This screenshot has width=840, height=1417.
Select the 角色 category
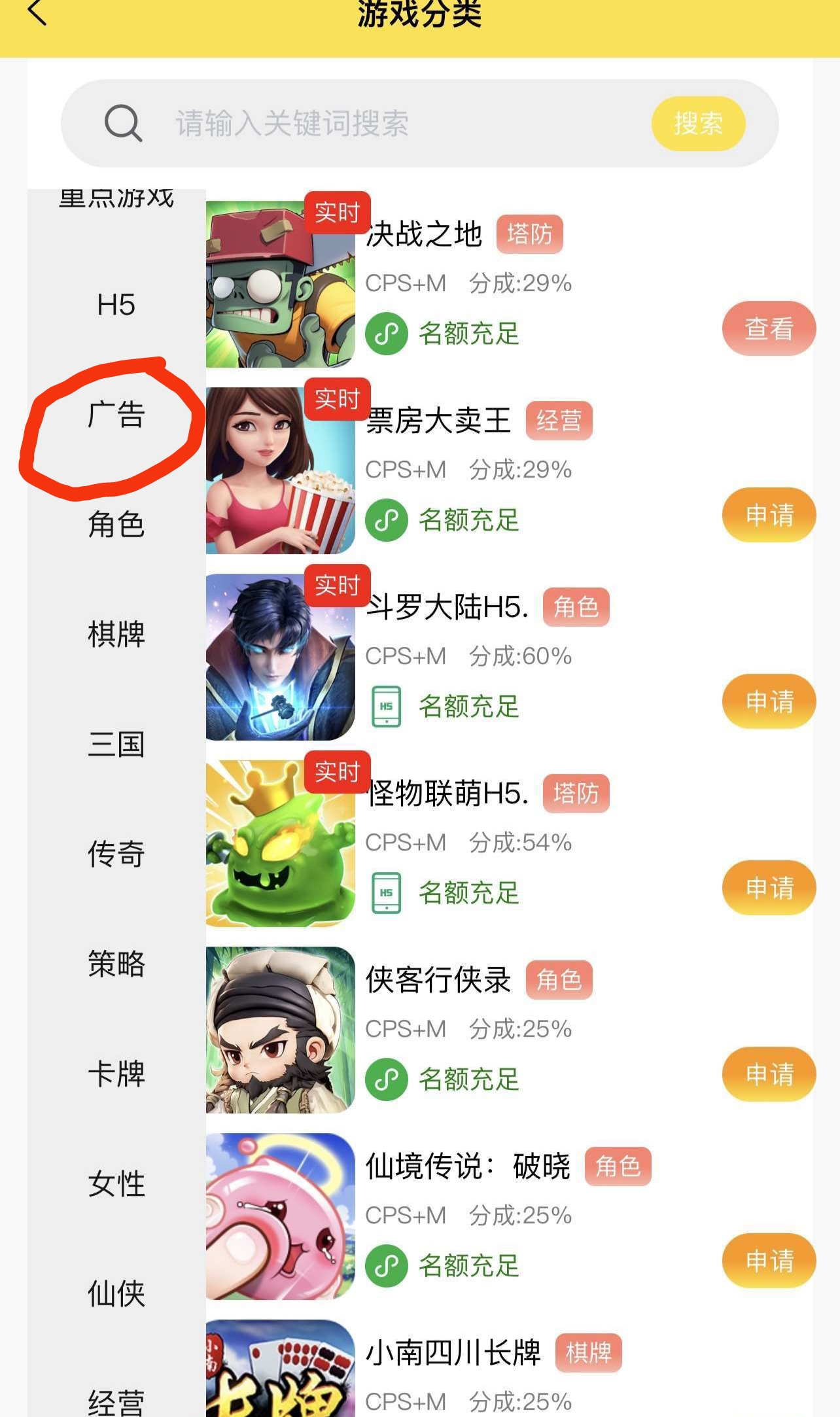116,525
